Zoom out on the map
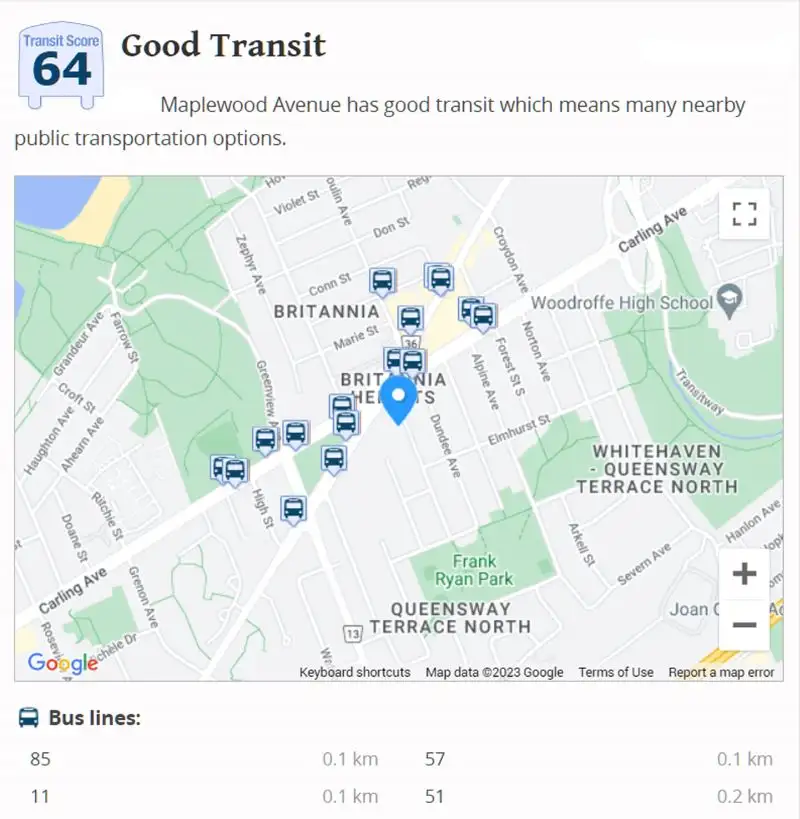Screen dimensions: 800x819 (x=744, y=625)
